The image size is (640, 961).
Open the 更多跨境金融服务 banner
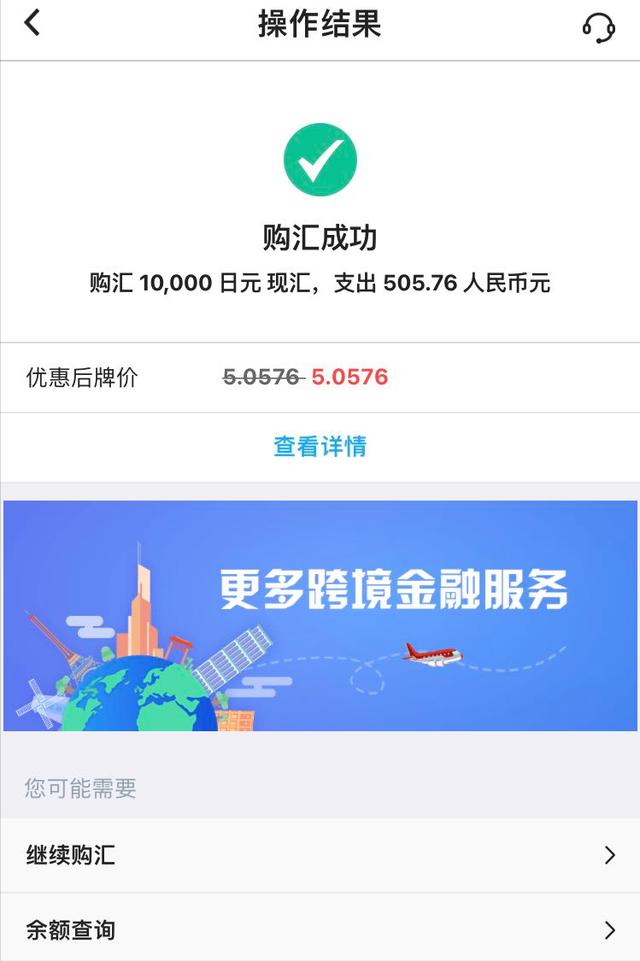coord(320,615)
